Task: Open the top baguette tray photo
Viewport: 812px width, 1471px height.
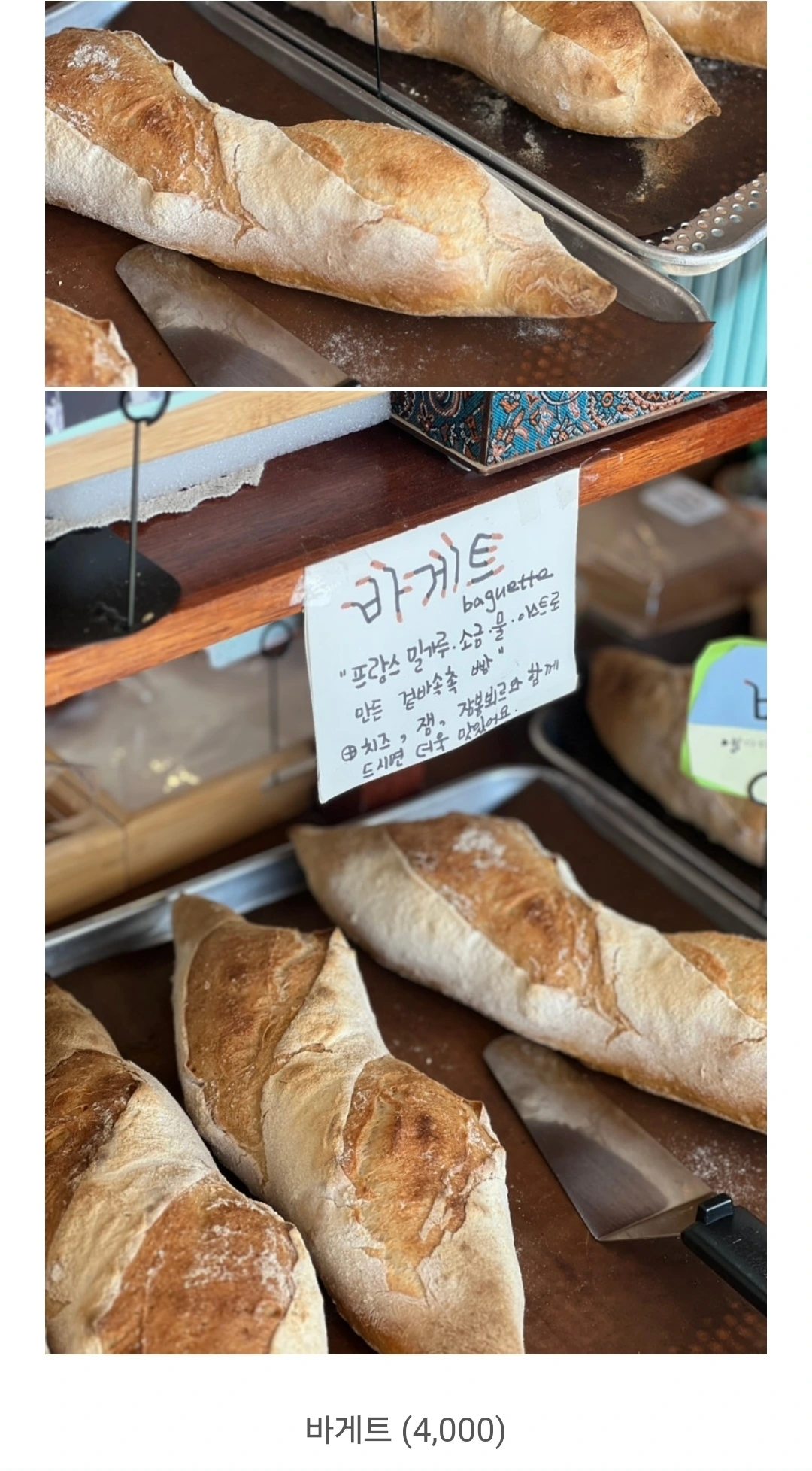Action: coord(406,193)
